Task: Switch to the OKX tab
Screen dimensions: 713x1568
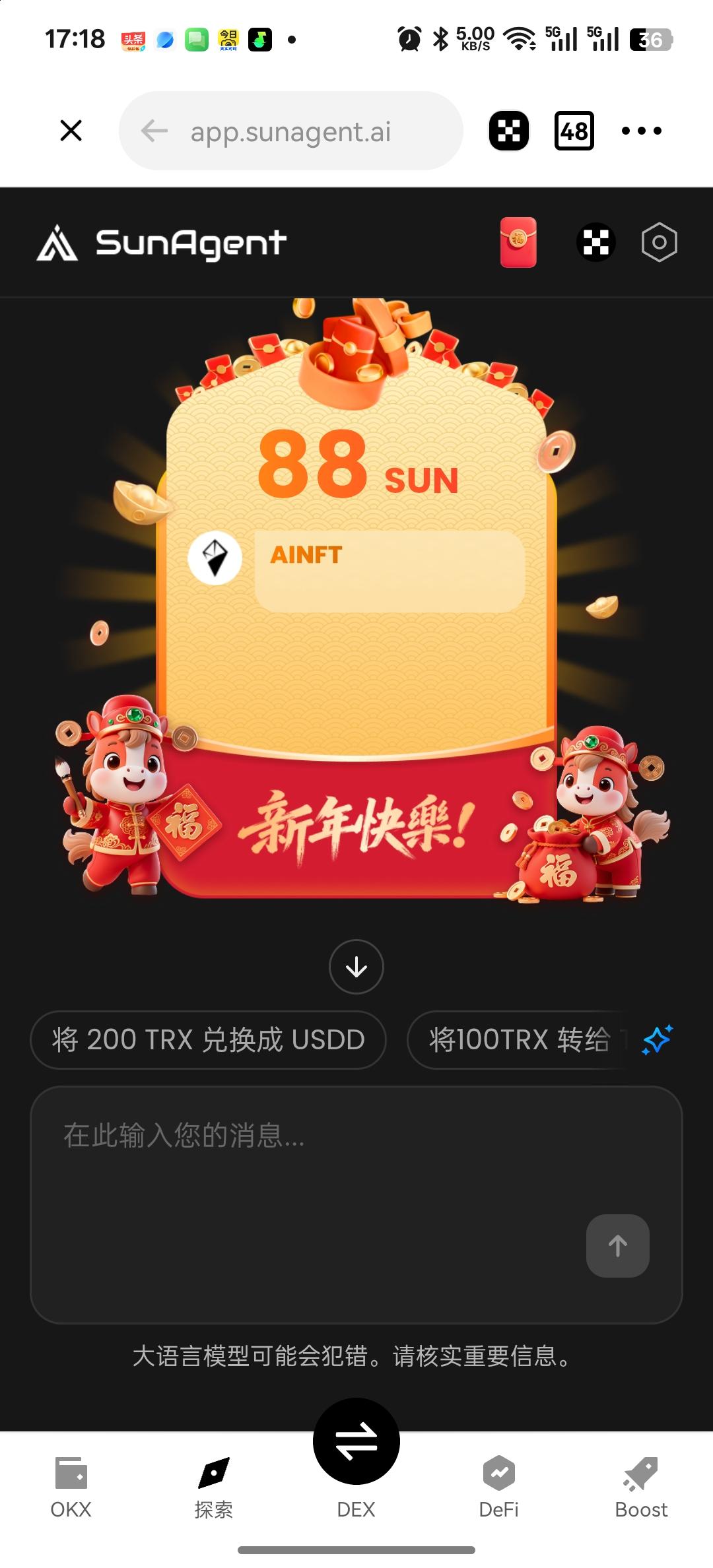Action: click(x=71, y=1486)
